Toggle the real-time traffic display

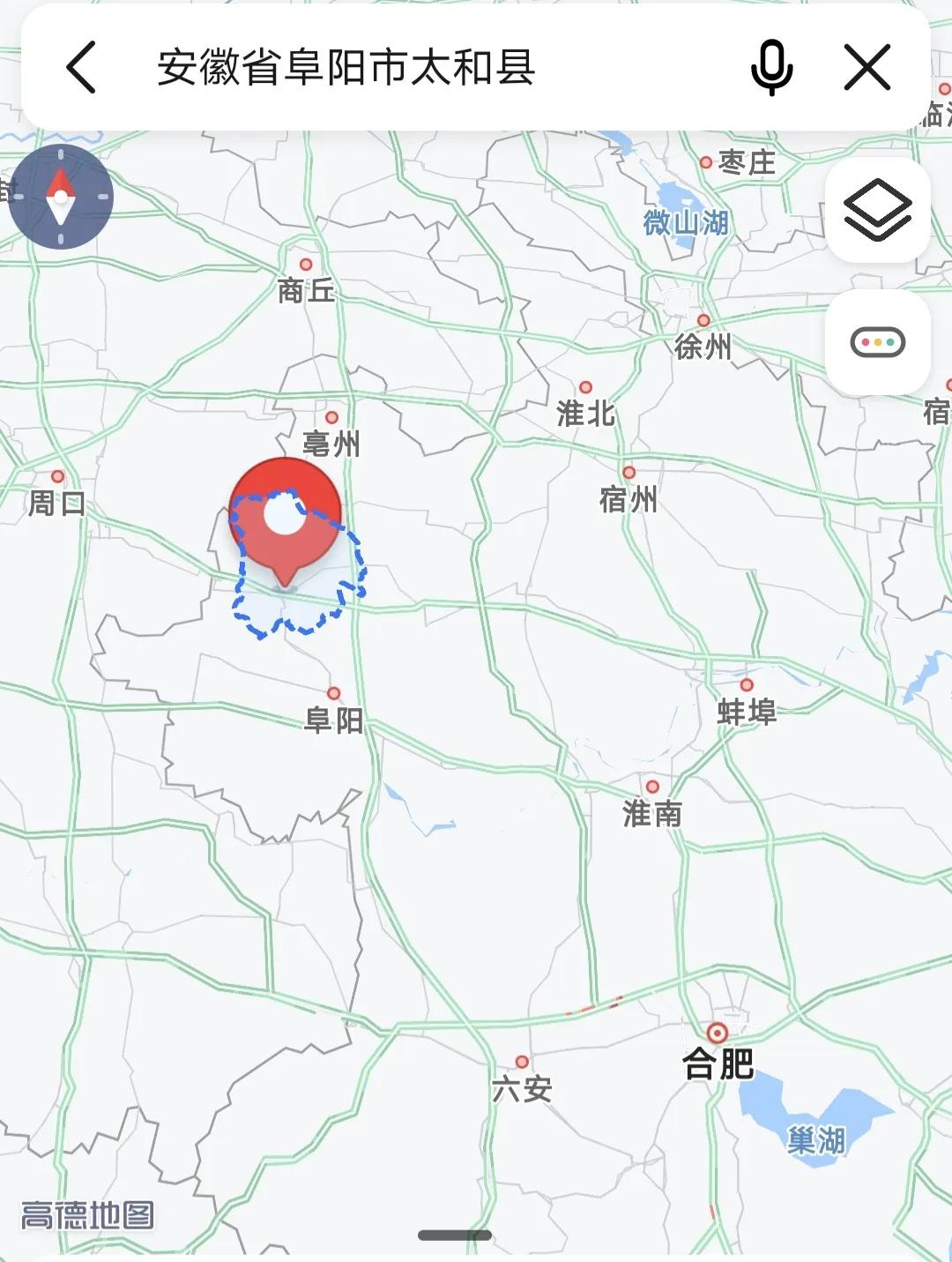coord(878,343)
